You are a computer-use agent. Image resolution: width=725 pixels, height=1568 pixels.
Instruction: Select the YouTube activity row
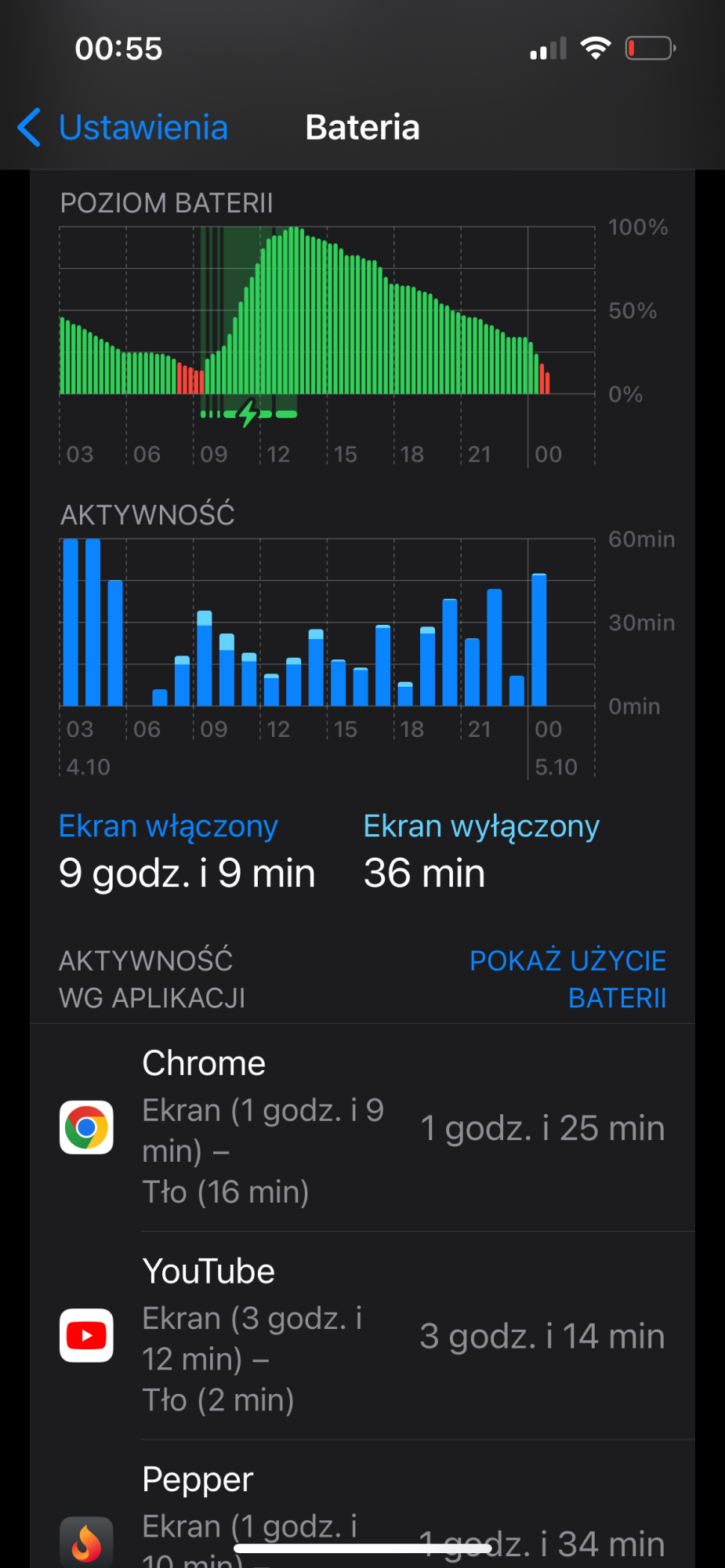click(x=362, y=1335)
